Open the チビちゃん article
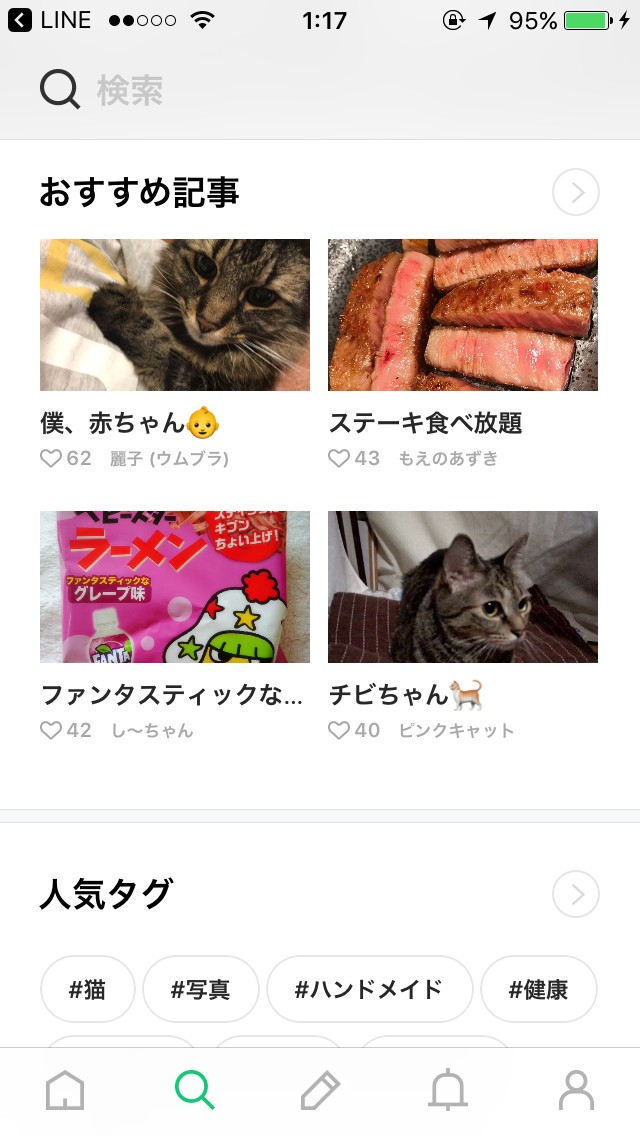This screenshot has height=1136, width=640. coord(463,587)
